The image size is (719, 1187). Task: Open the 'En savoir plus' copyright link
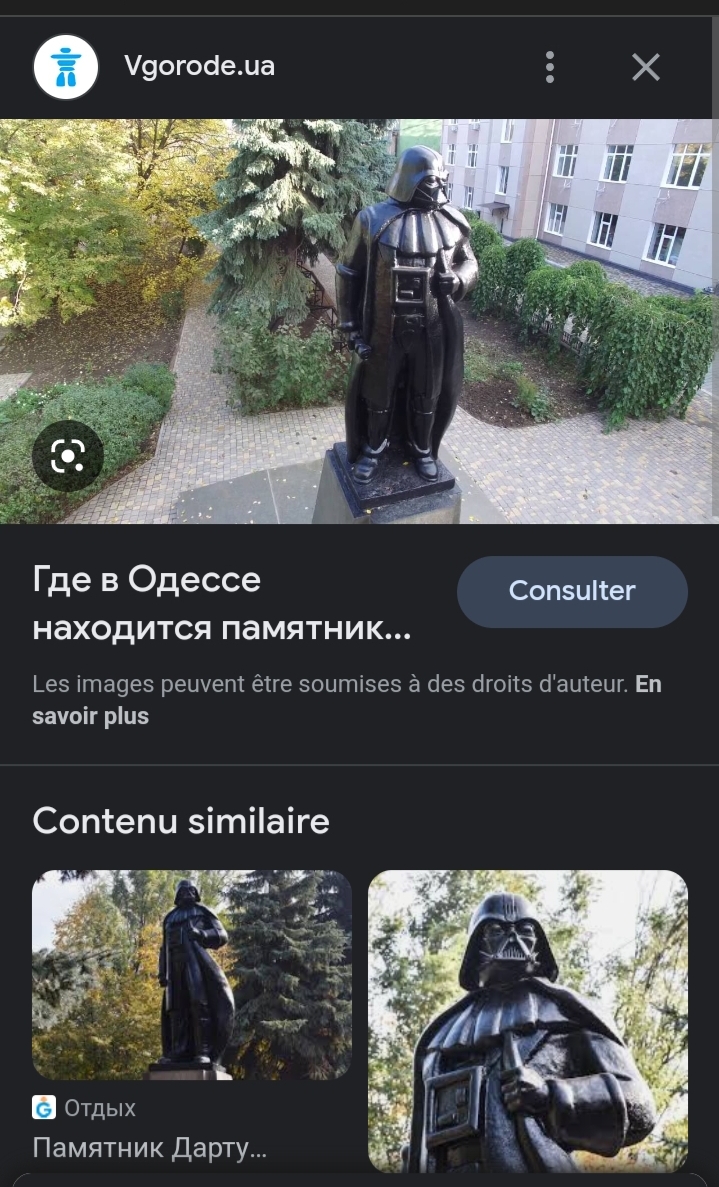click(90, 716)
